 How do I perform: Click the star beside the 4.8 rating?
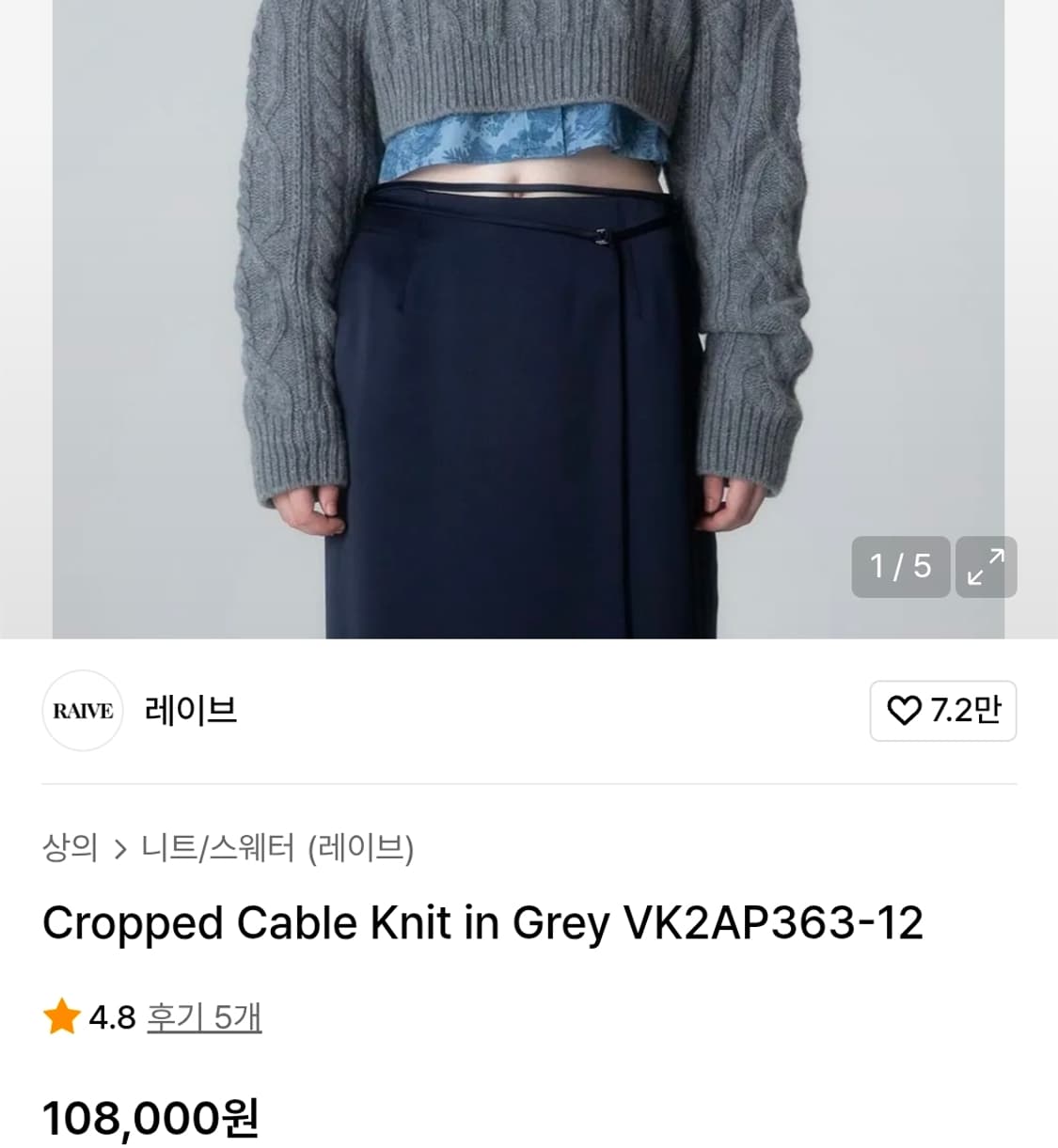(62, 1016)
